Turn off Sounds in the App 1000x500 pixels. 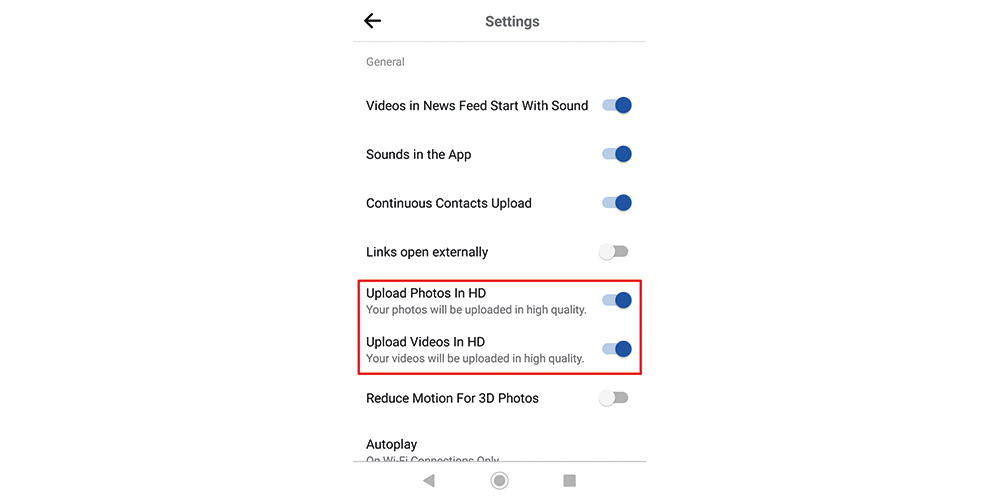point(616,154)
